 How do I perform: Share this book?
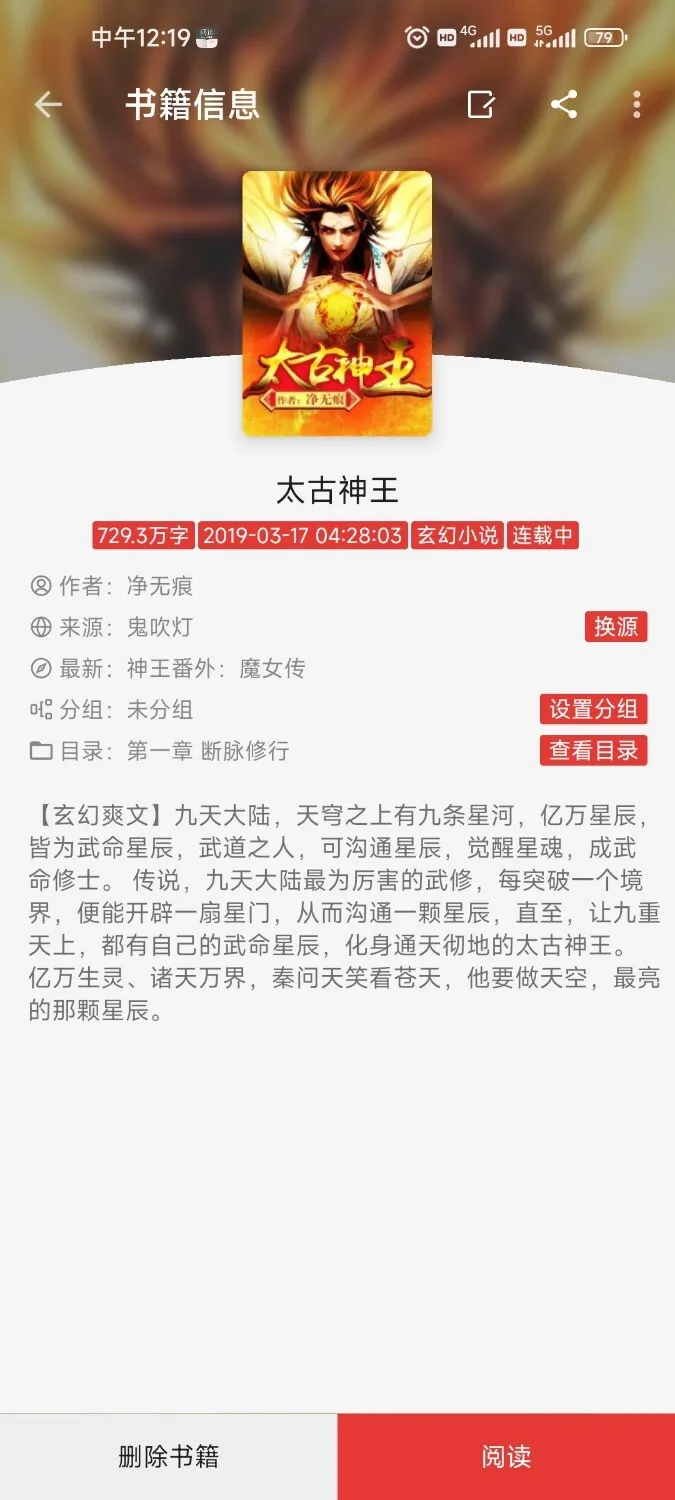pos(564,105)
